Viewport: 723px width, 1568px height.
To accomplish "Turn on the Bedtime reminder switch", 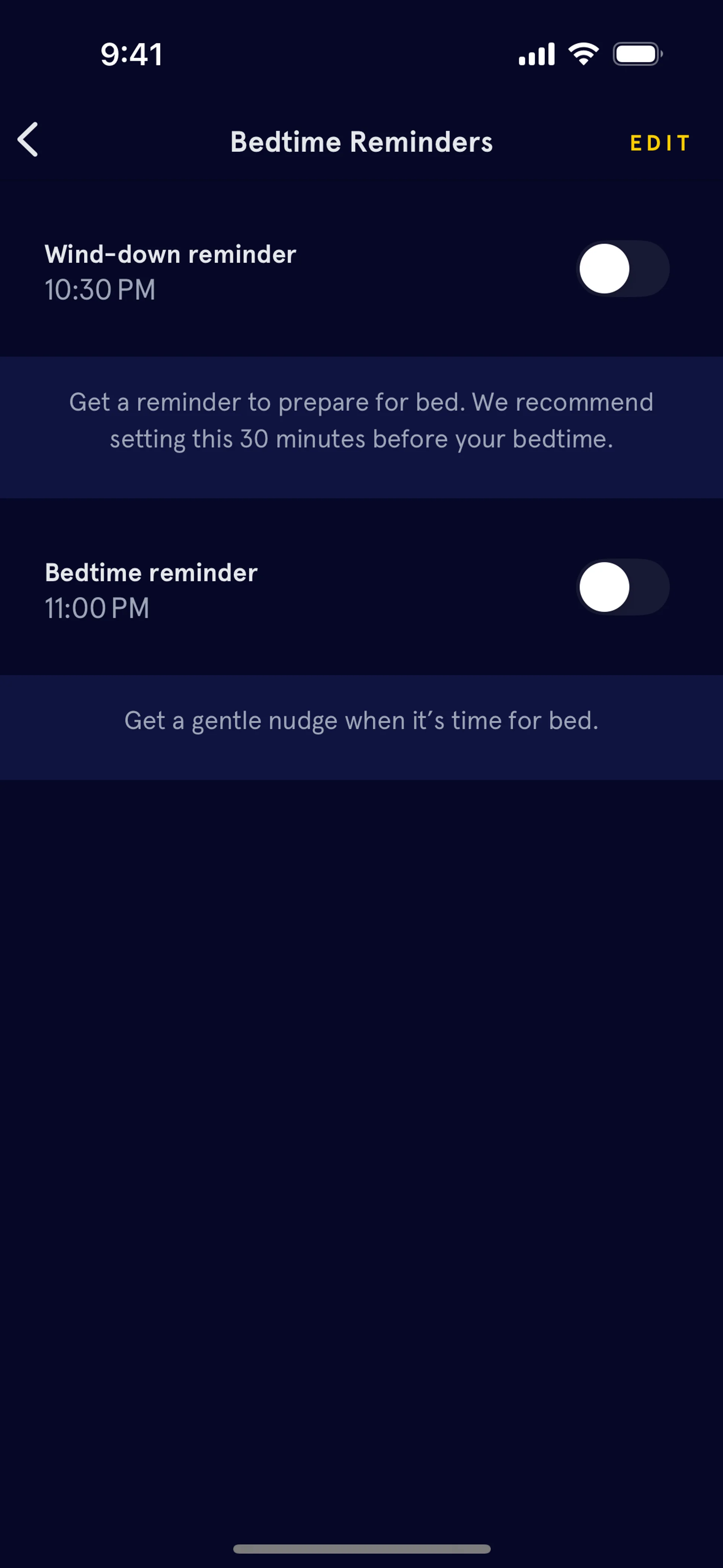I will (622, 587).
